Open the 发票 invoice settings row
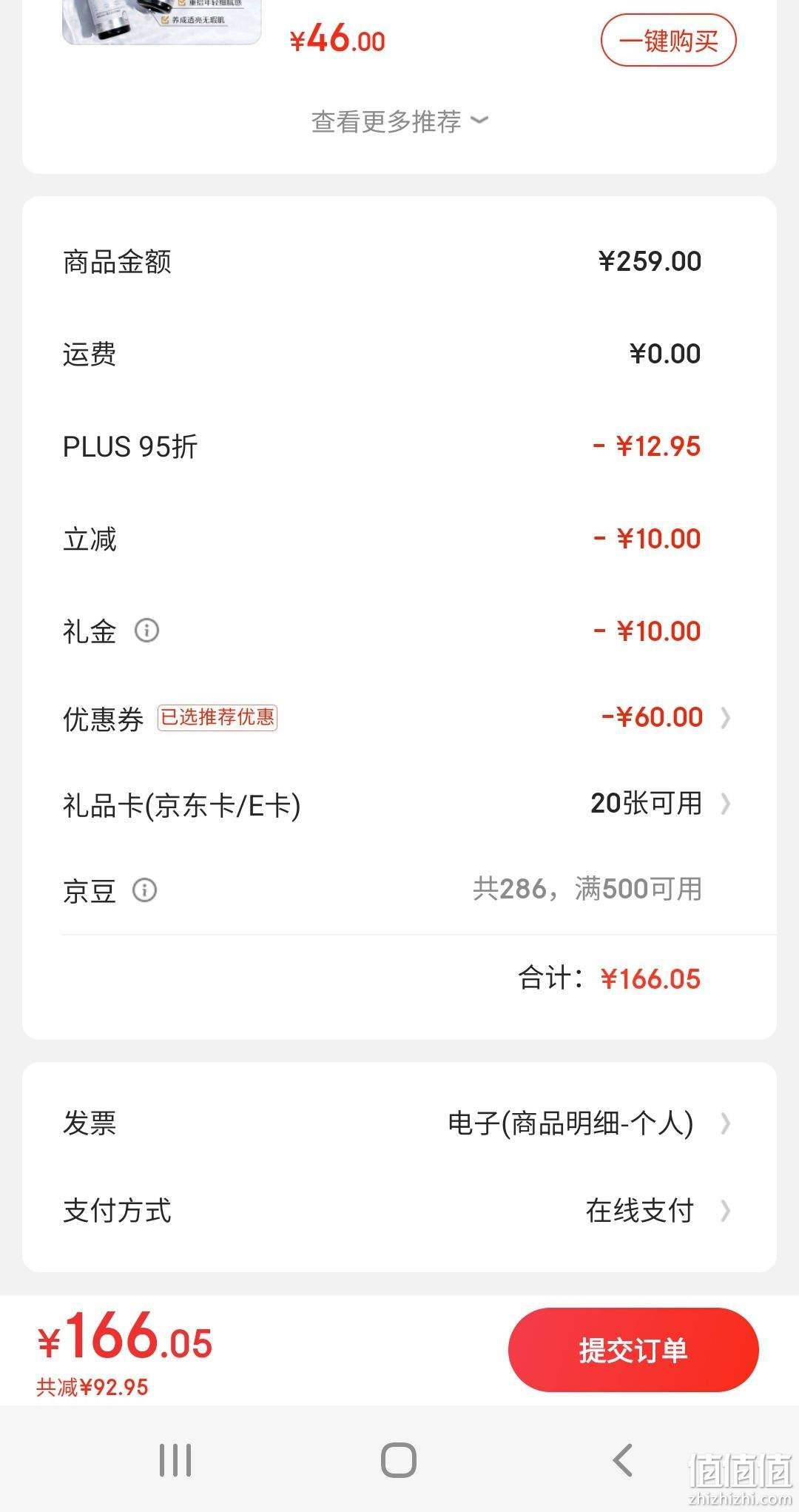This screenshot has width=799, height=1512. pyautogui.click(x=399, y=1123)
